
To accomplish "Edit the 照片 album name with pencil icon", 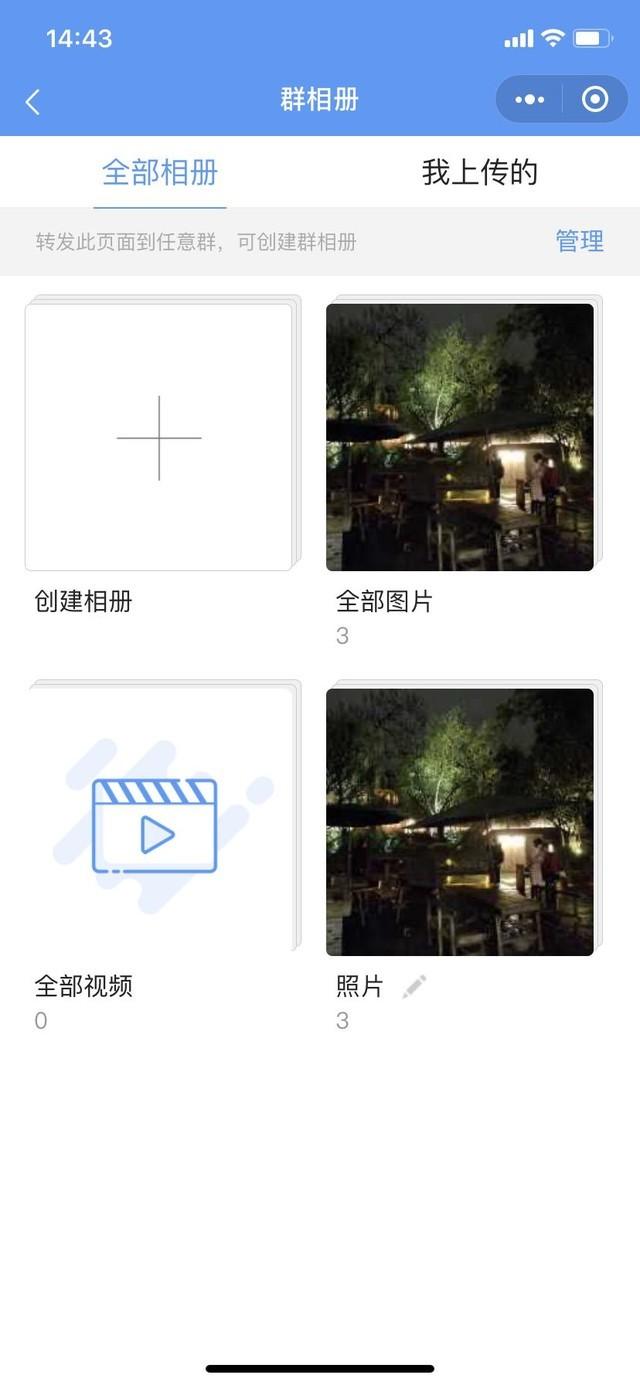I will pos(415,987).
